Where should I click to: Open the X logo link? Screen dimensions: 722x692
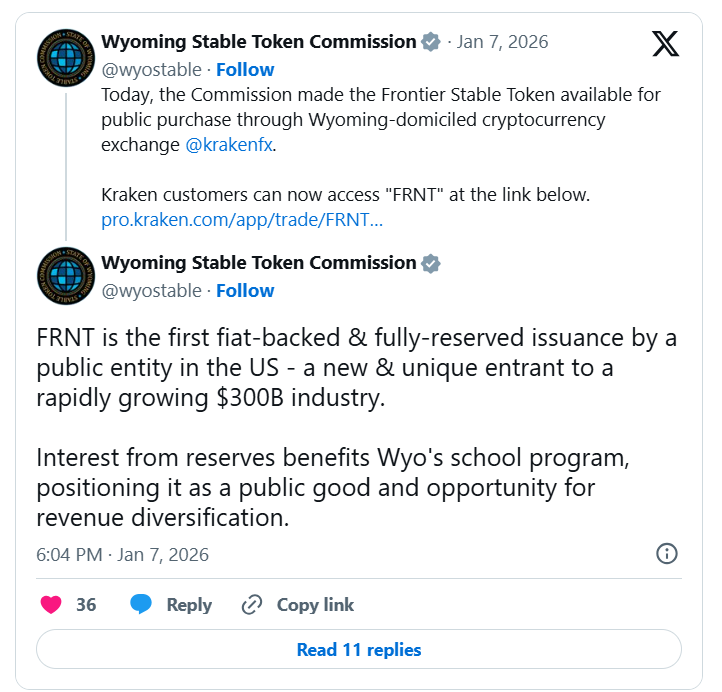(665, 44)
